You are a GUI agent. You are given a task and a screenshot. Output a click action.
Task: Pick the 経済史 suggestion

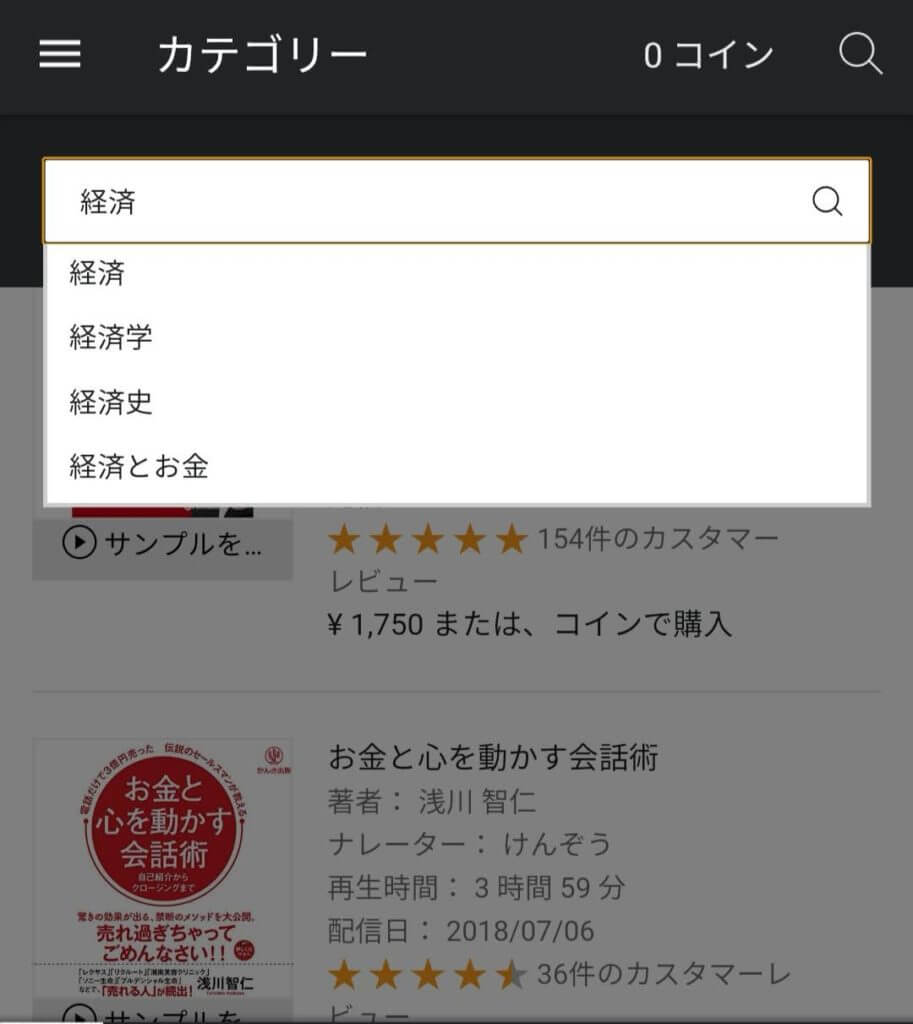[111, 402]
